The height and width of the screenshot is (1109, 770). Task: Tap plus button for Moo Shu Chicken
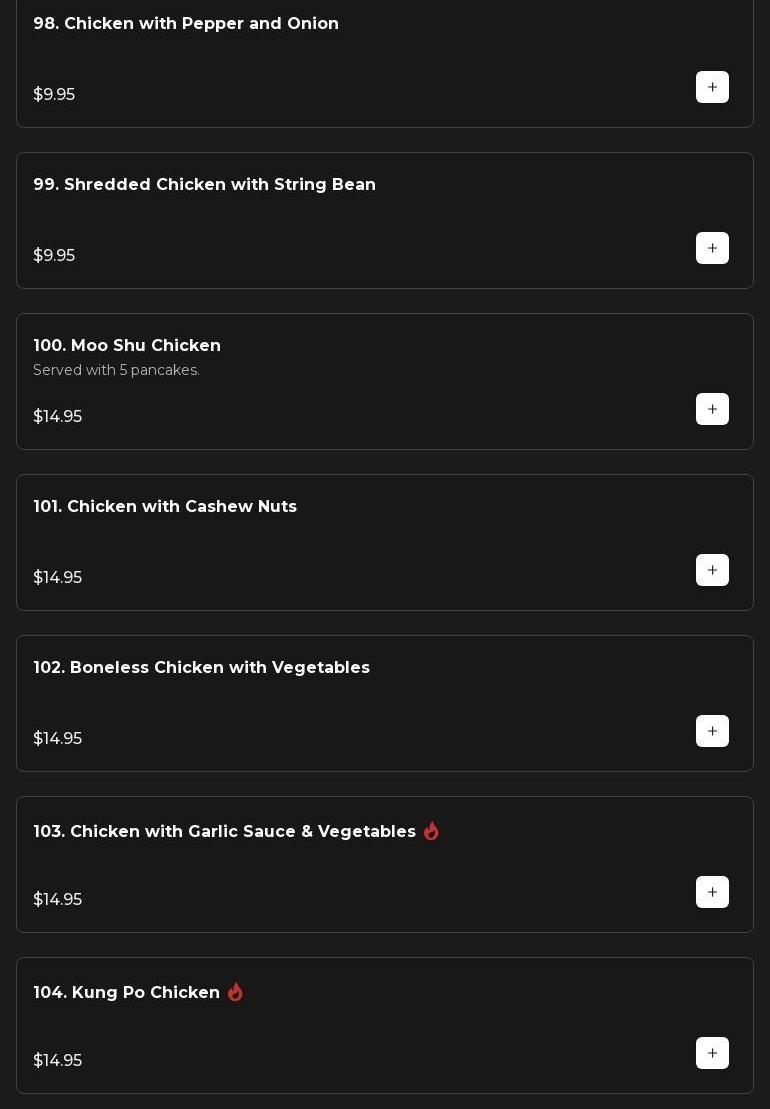point(712,409)
